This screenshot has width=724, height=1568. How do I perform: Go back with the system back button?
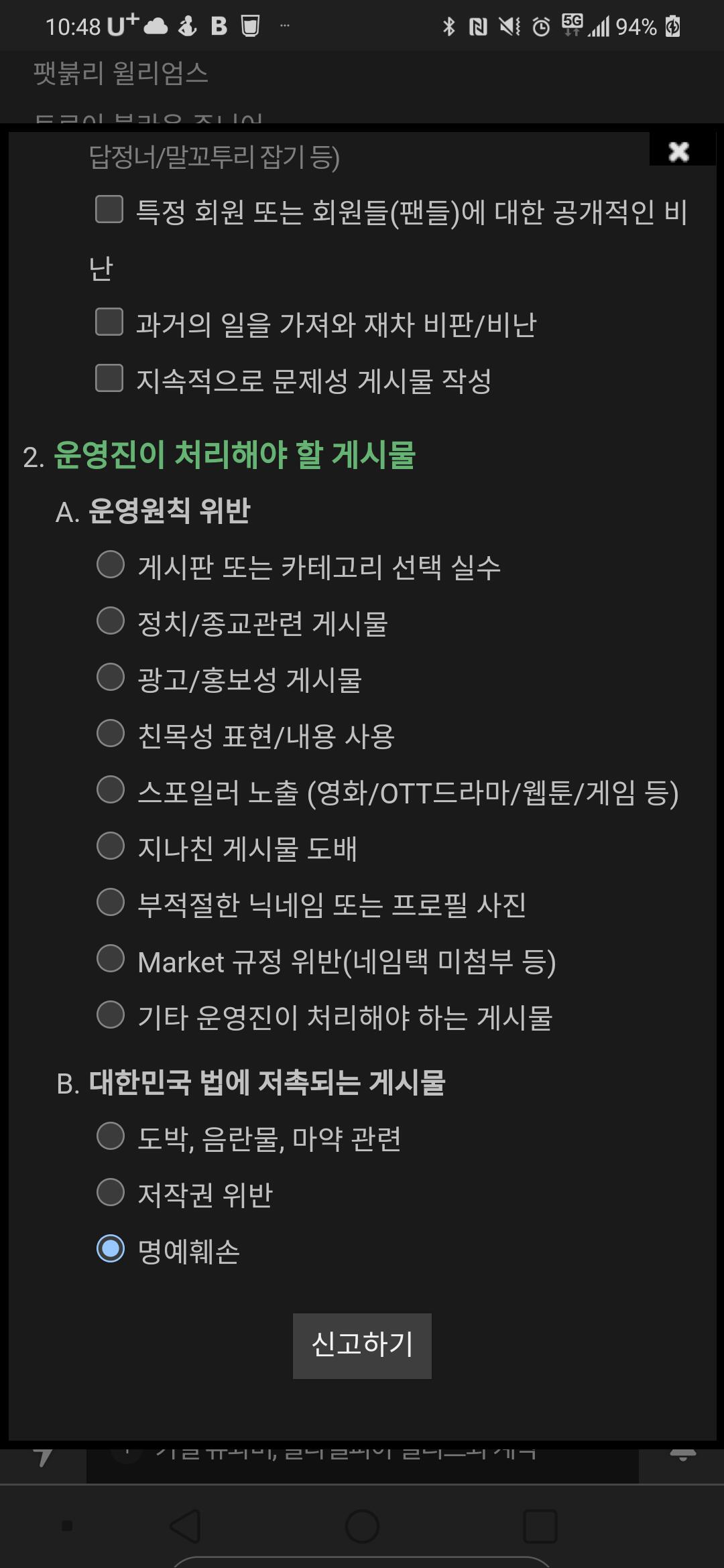[185, 1526]
